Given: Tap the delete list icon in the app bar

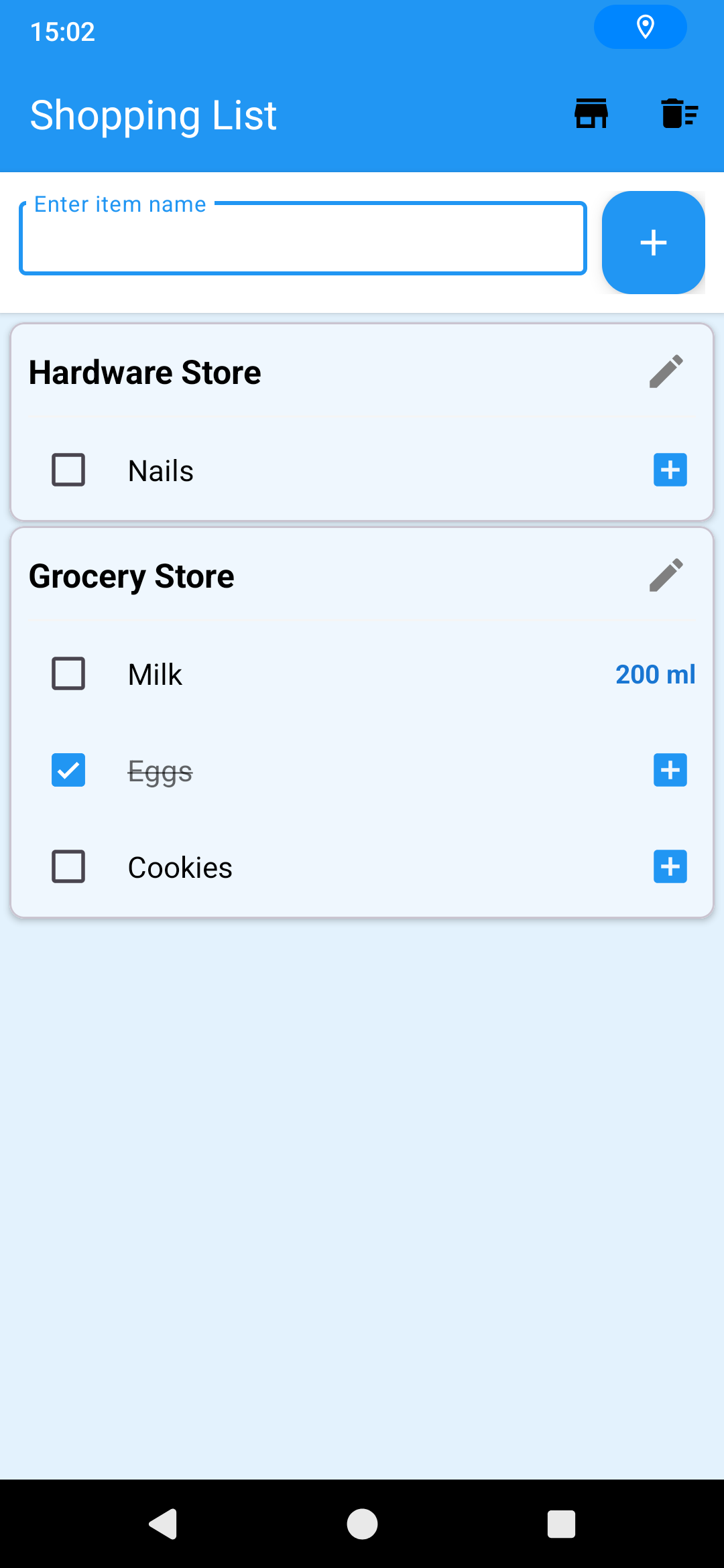Looking at the screenshot, I should [679, 113].
